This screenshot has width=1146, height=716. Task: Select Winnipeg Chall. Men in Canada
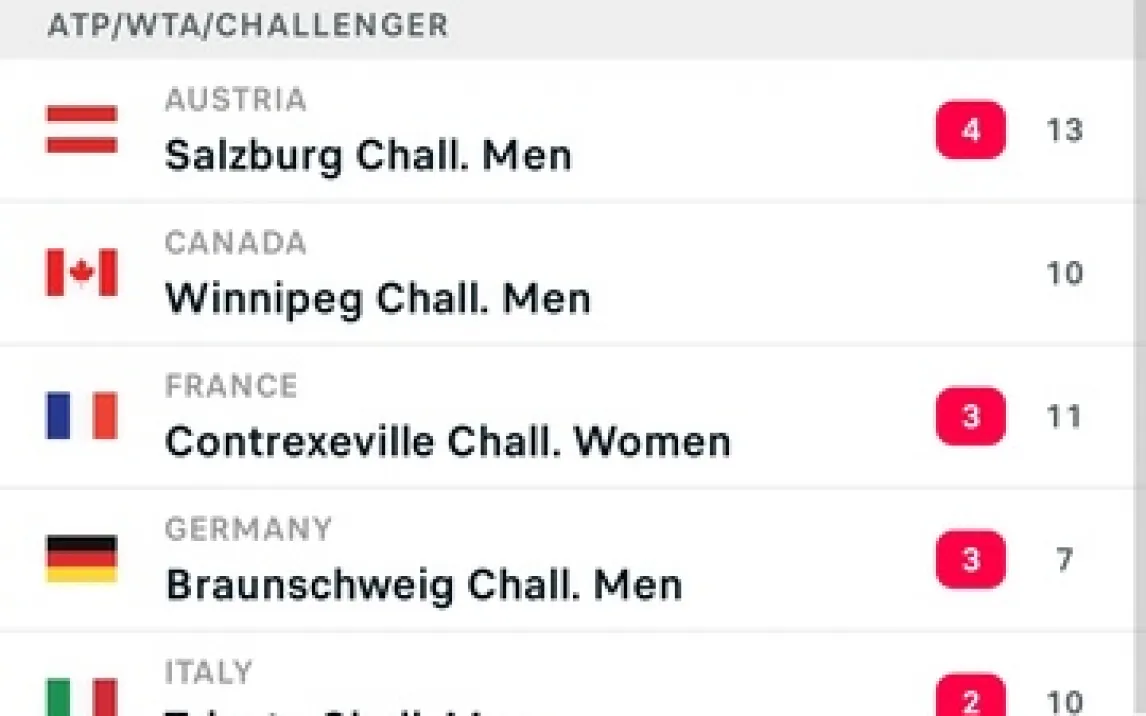click(378, 298)
